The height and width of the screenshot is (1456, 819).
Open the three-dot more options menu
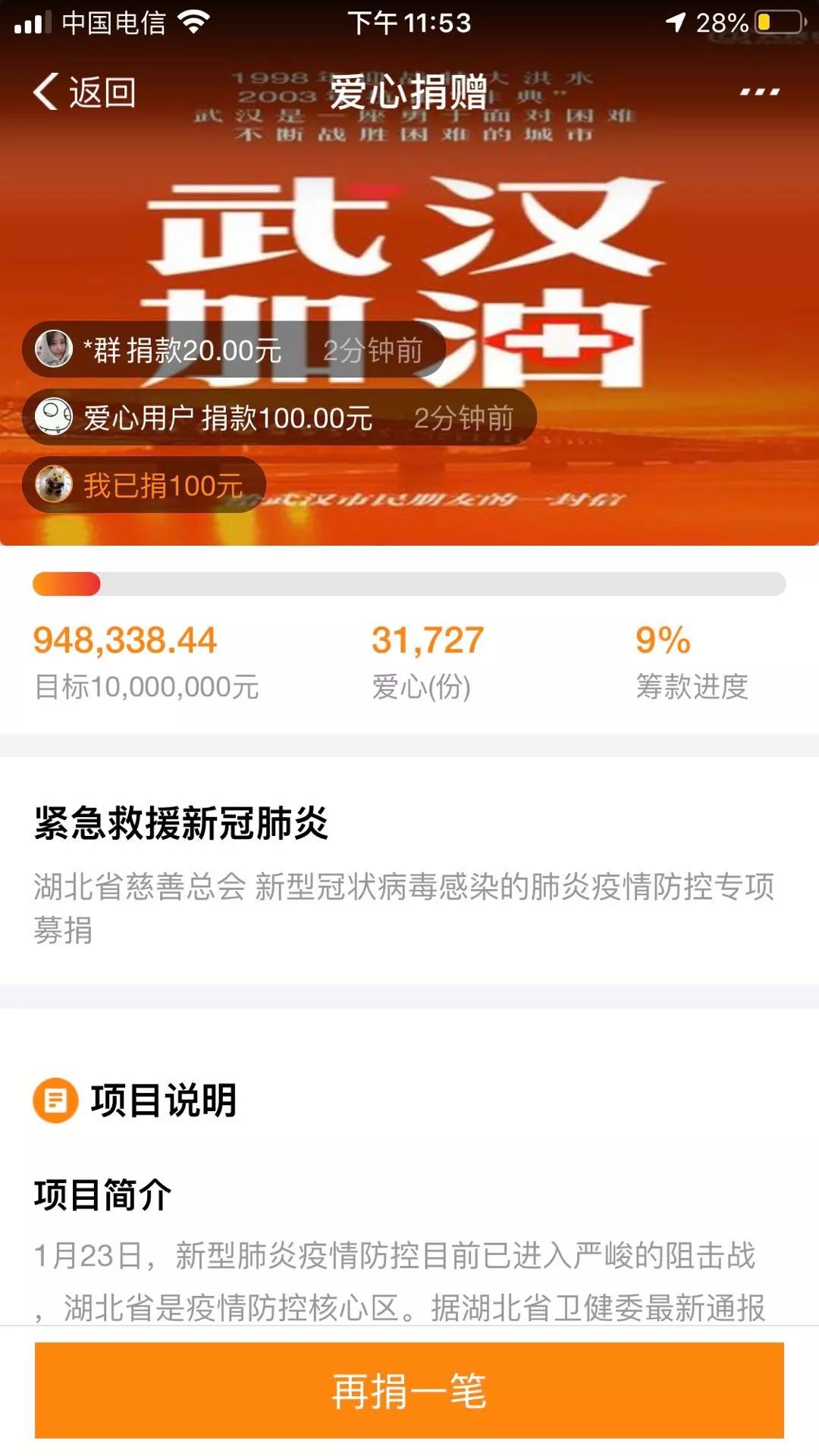759,92
